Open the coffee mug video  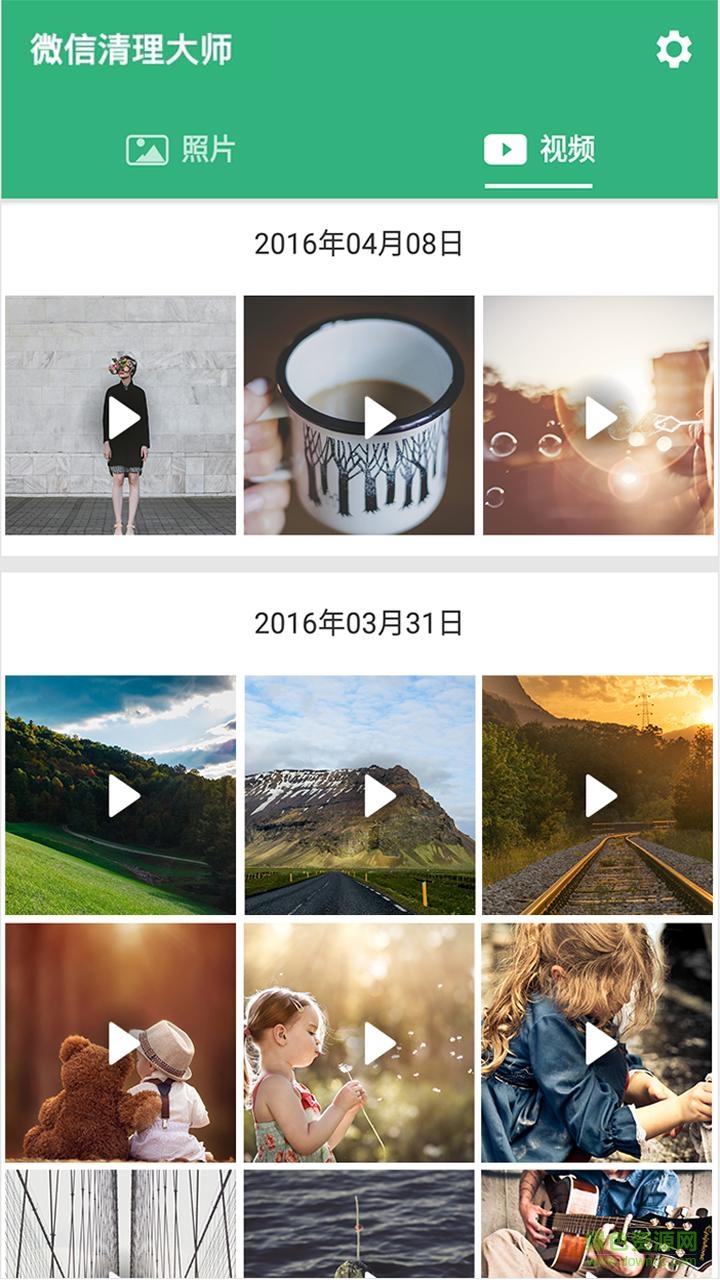click(x=360, y=416)
